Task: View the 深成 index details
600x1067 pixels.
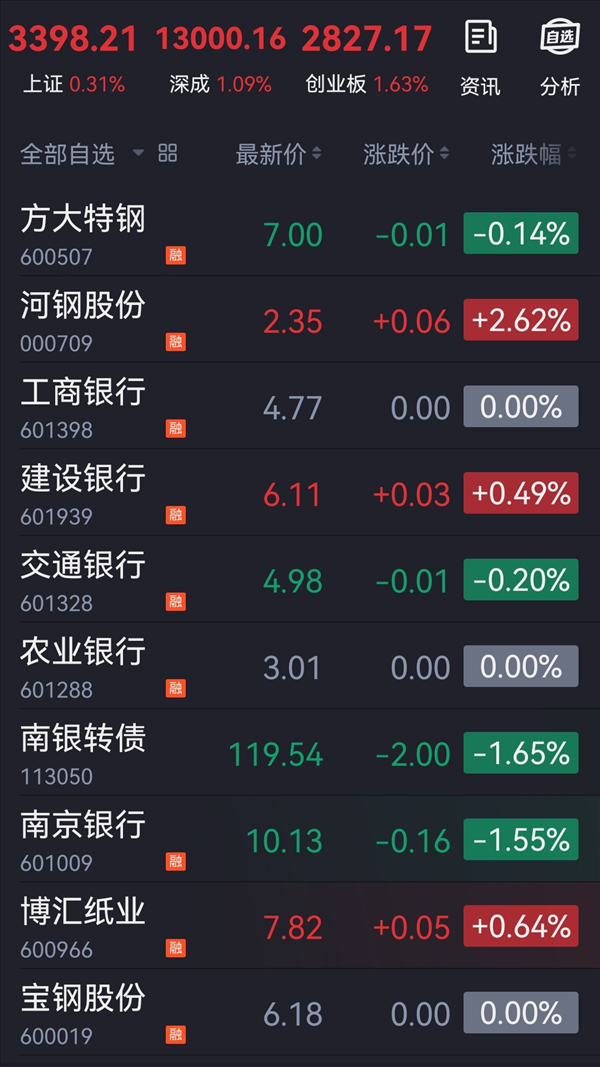Action: (220, 60)
